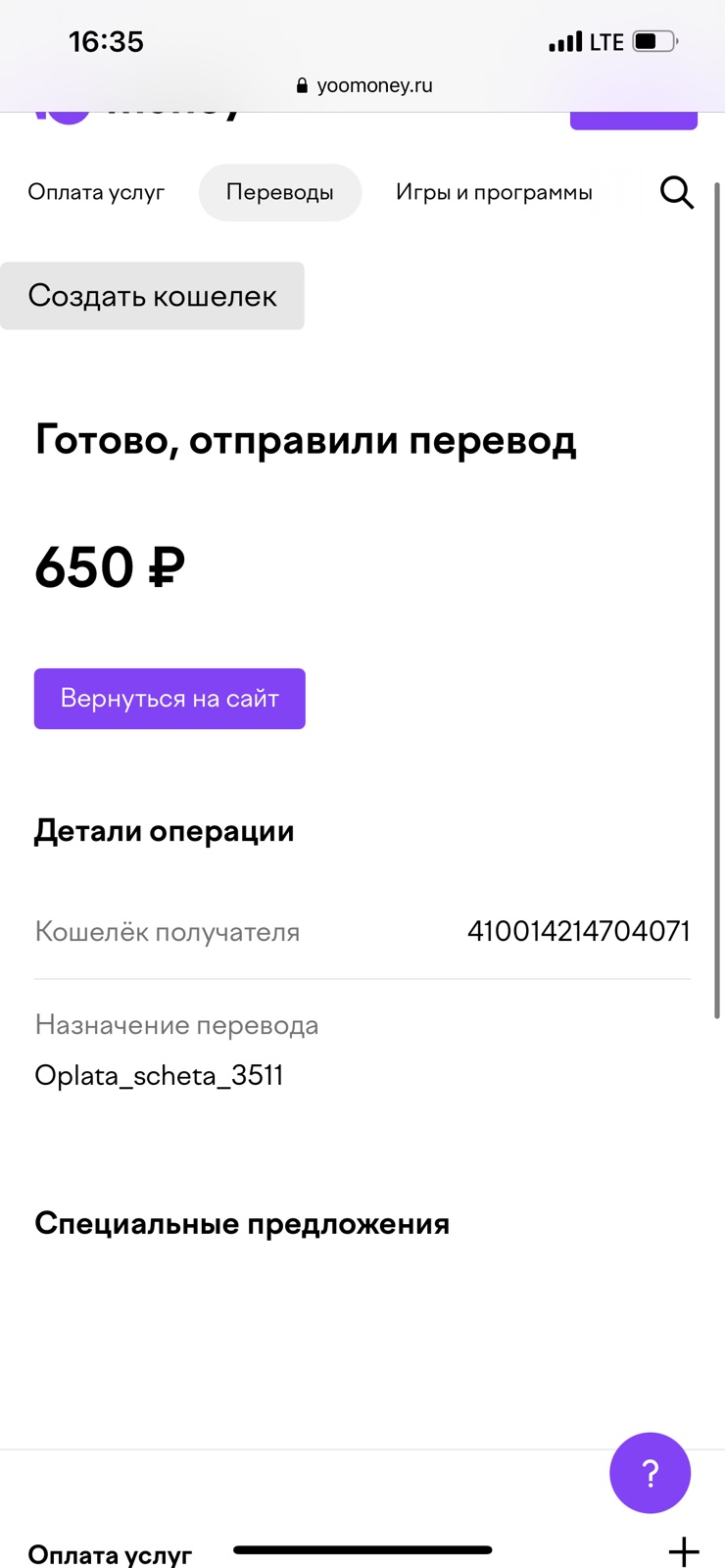Expand the Оплата услуг section with plus
725x1568 pixels.
coord(684,1551)
